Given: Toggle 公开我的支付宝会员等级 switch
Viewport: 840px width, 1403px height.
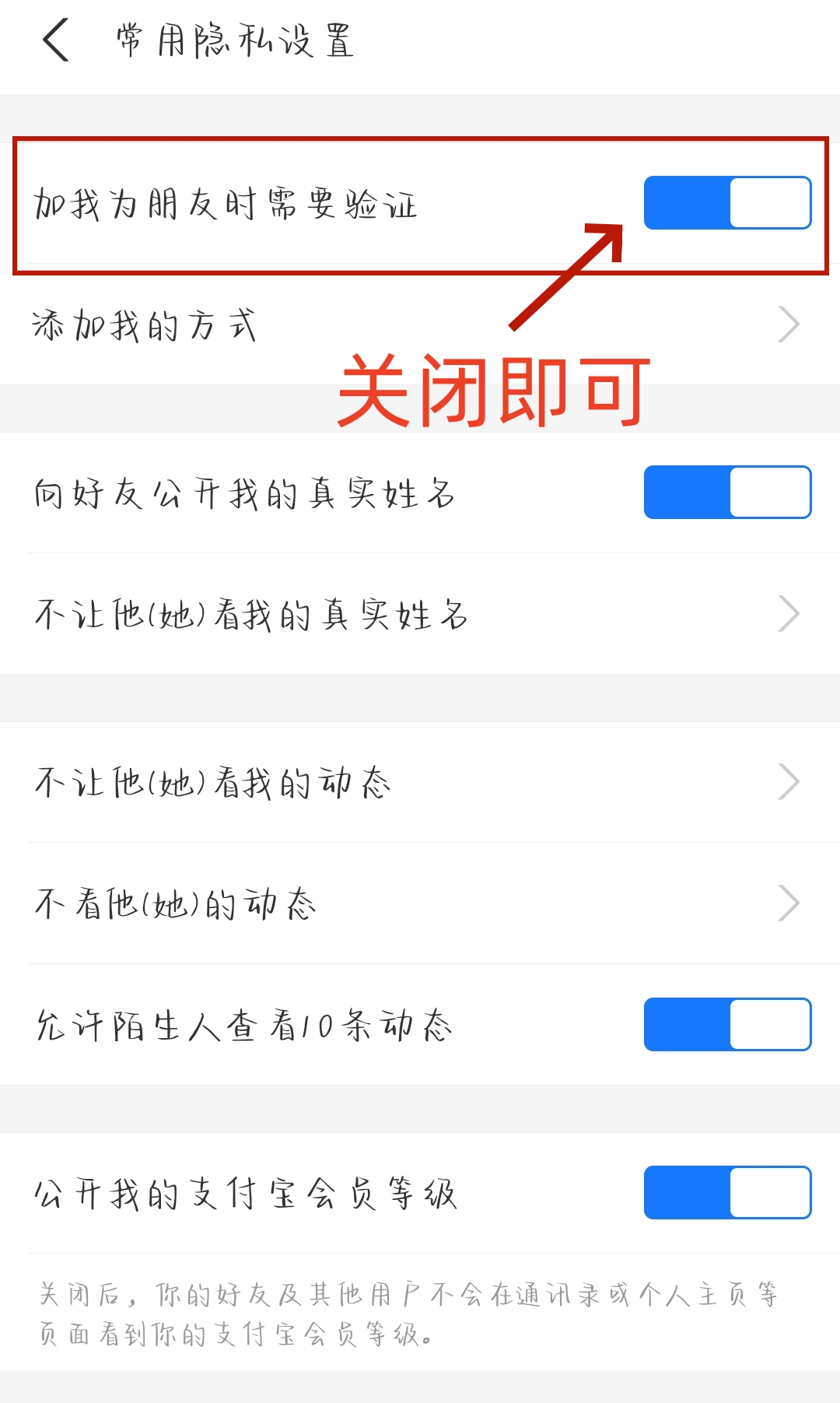Looking at the screenshot, I should pyautogui.click(x=727, y=1193).
